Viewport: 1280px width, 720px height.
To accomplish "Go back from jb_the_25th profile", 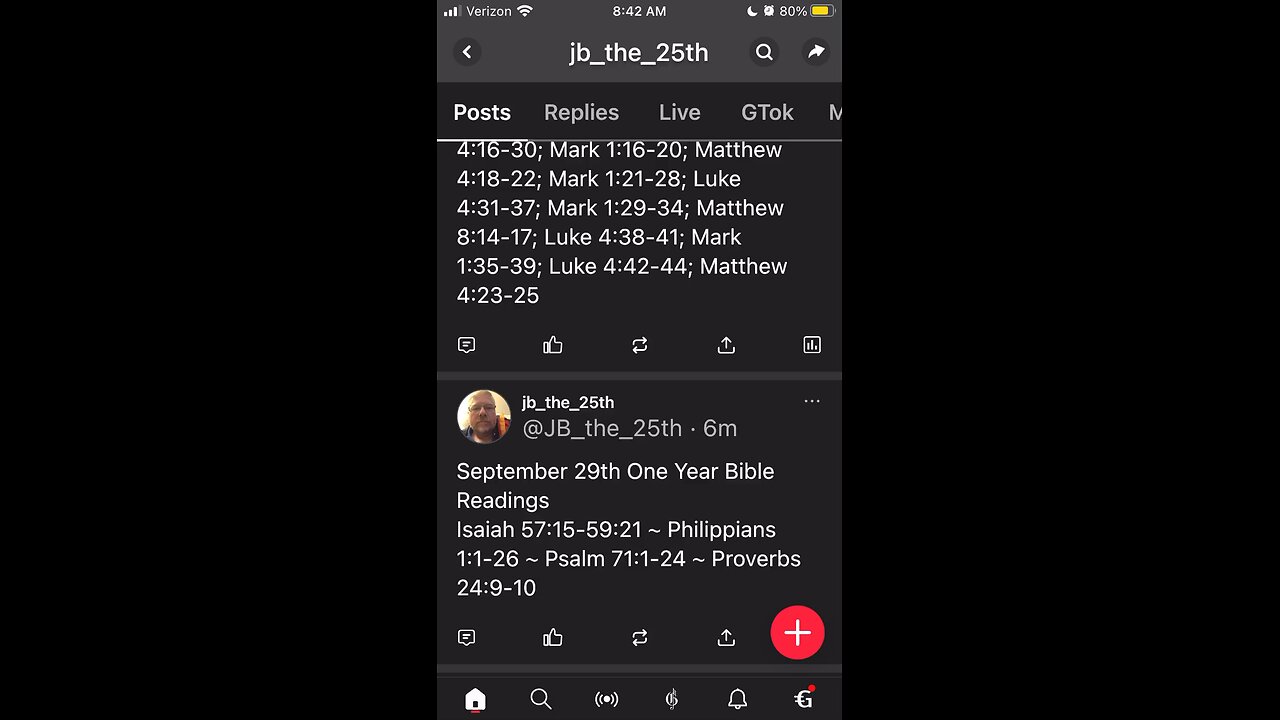I will [x=467, y=52].
